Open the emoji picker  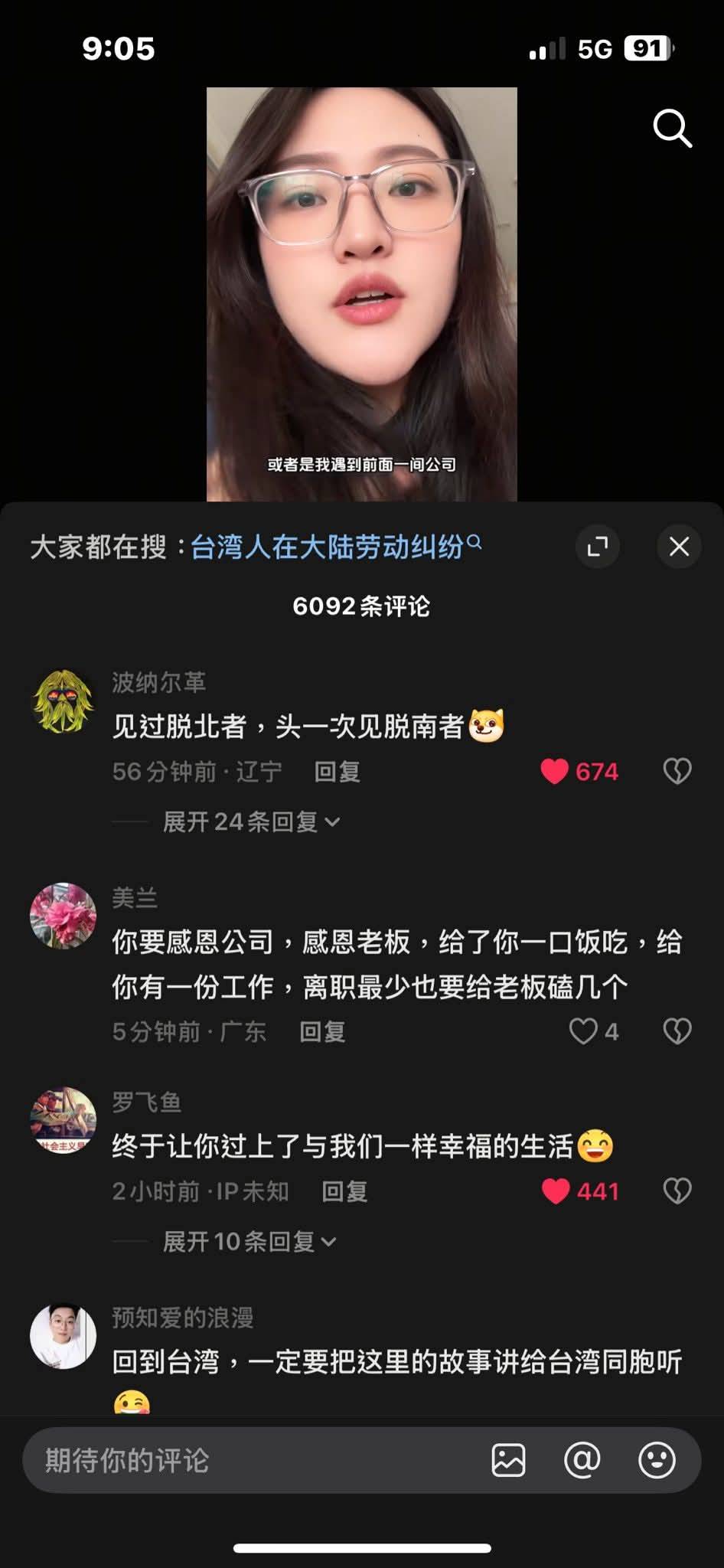click(657, 1460)
